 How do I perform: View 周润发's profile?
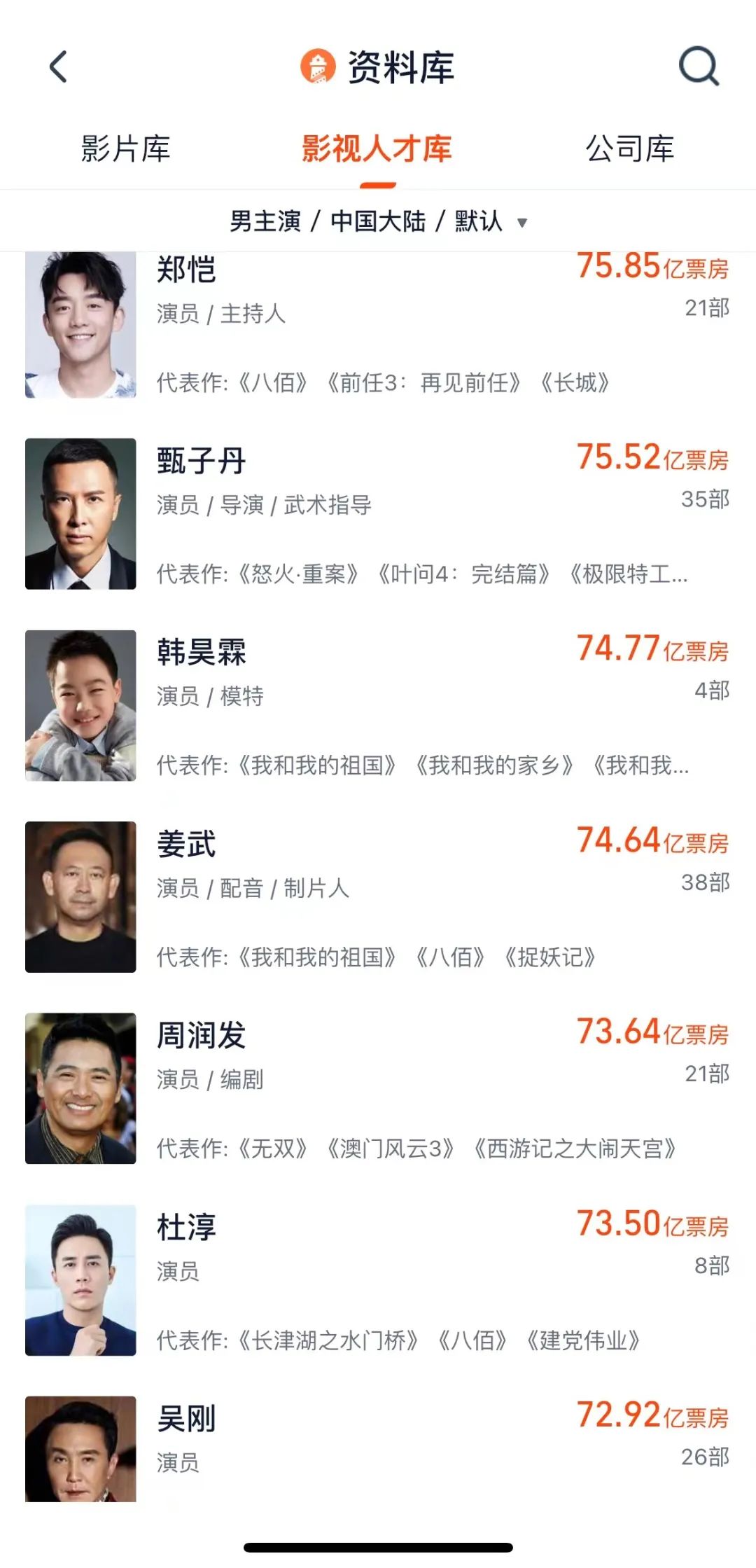tap(378, 1088)
